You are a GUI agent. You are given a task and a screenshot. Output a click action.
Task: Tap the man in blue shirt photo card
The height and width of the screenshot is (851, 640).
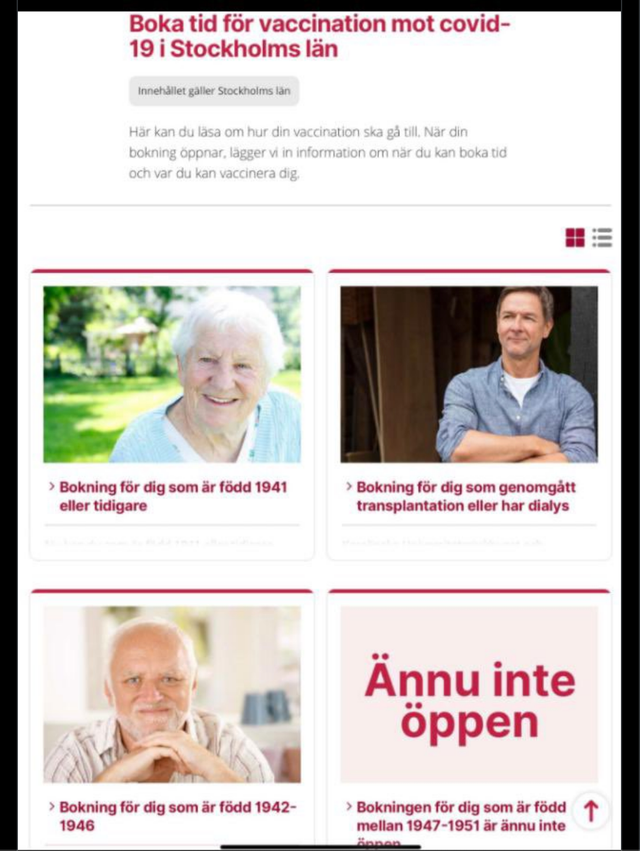pos(469,374)
